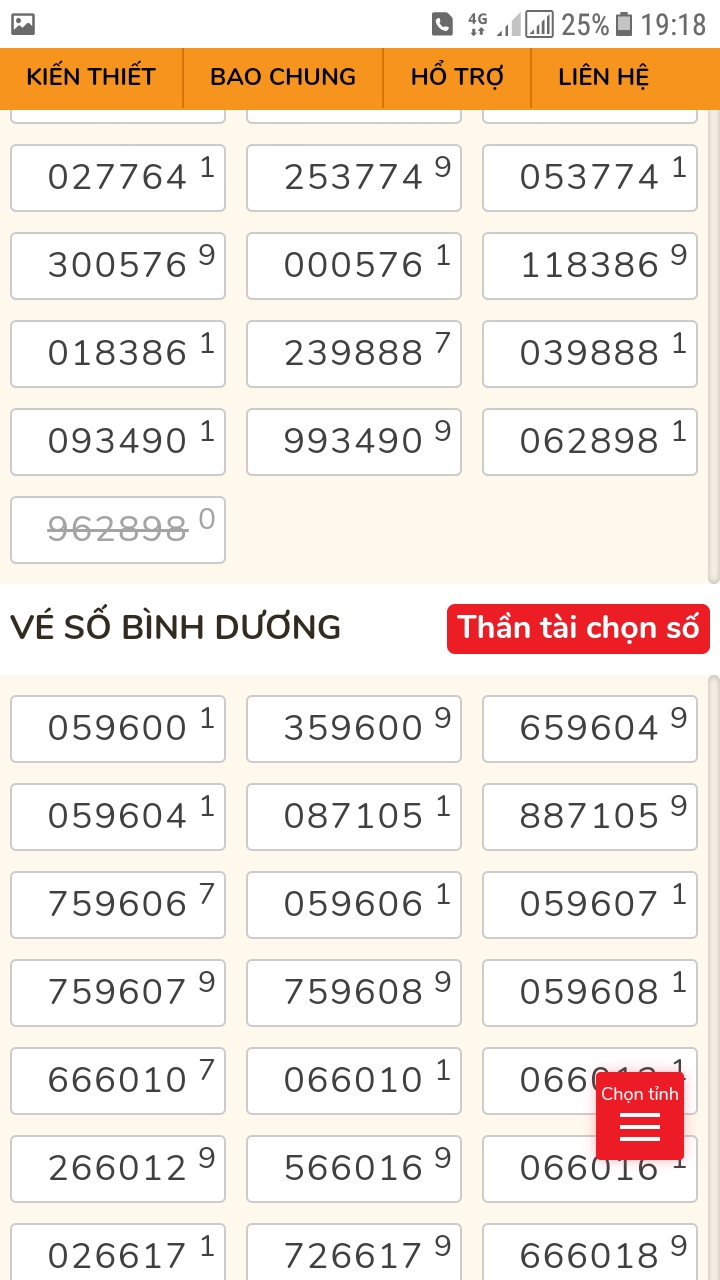Pick Bình Dương ticket 087105

pos(354,817)
